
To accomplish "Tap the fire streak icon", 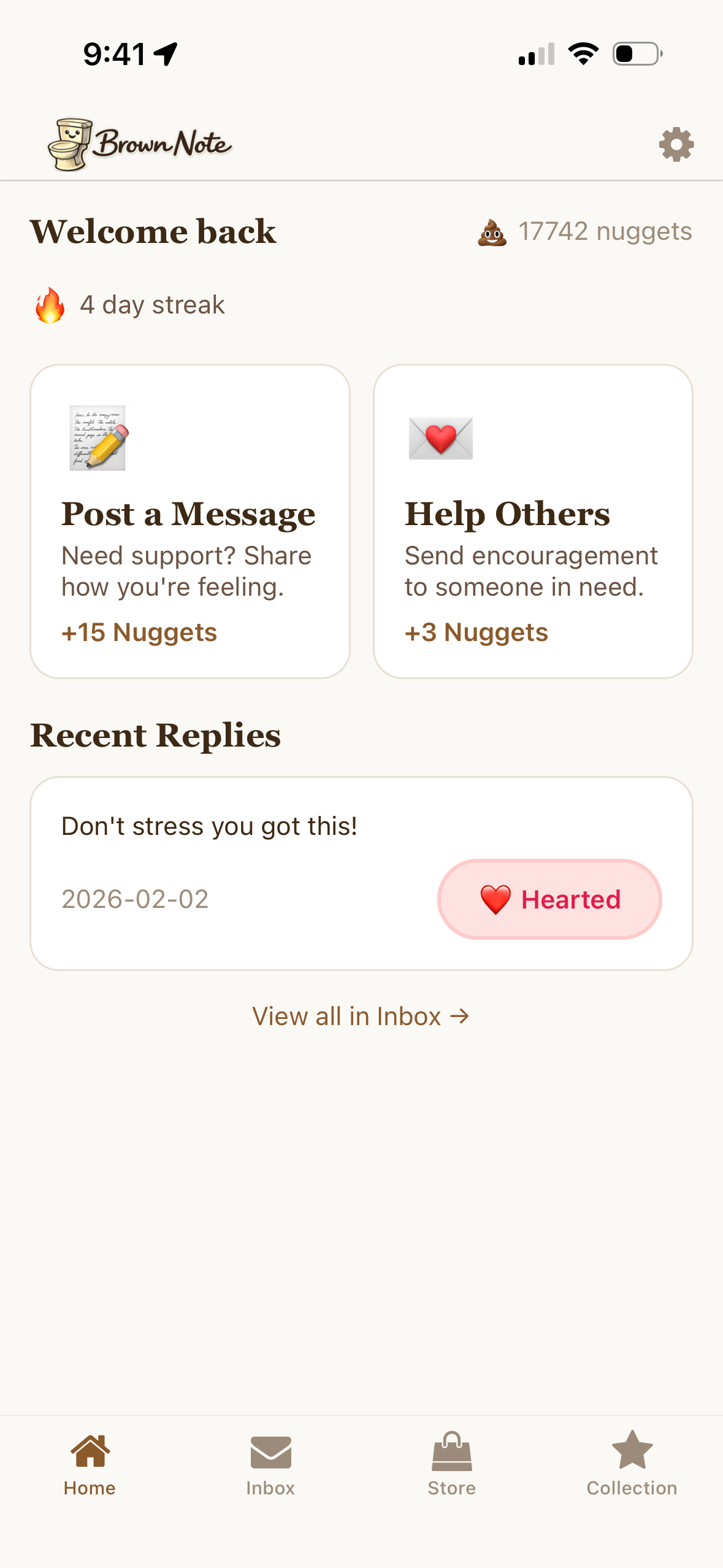I will [x=49, y=304].
